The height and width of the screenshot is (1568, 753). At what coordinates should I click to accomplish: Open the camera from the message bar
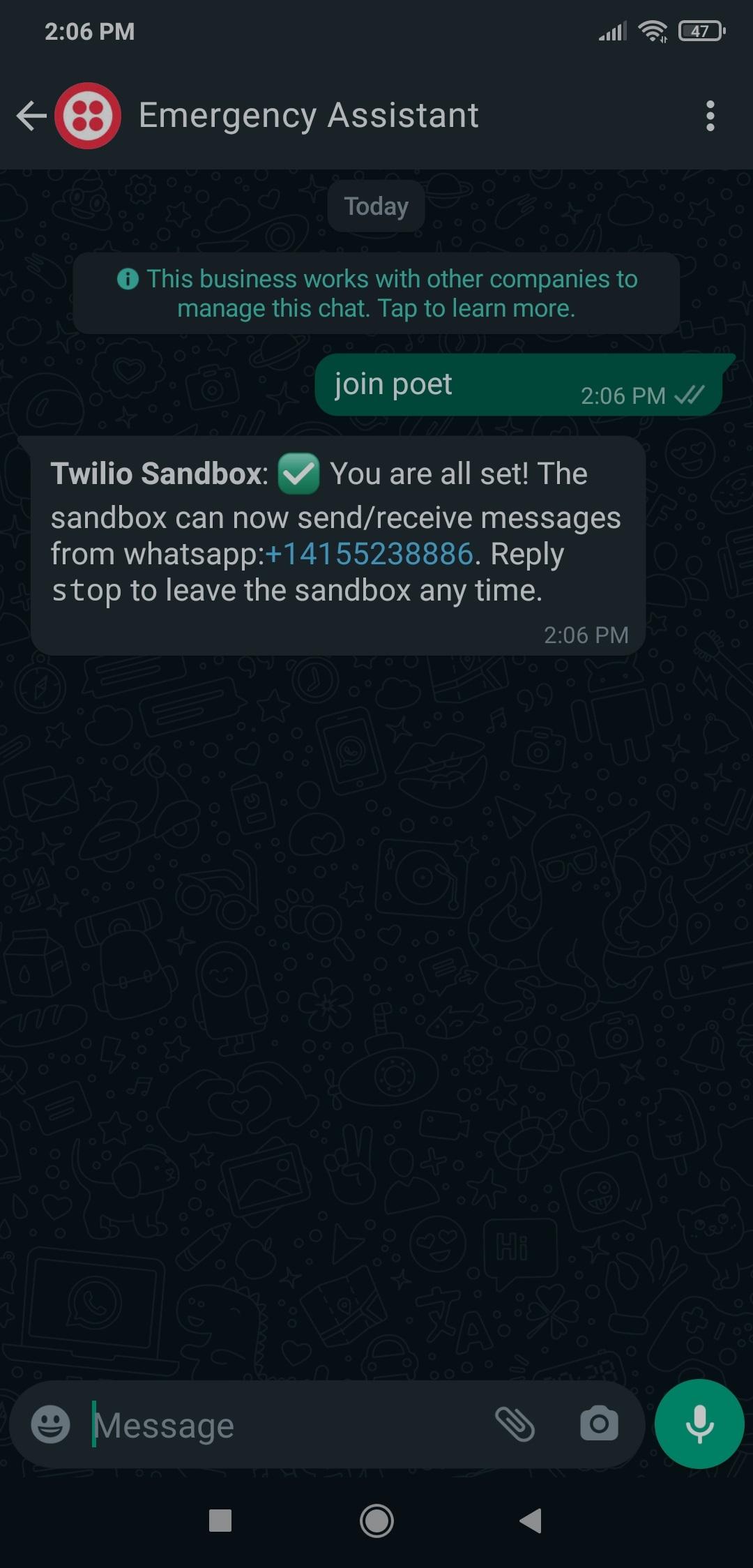coord(599,1424)
